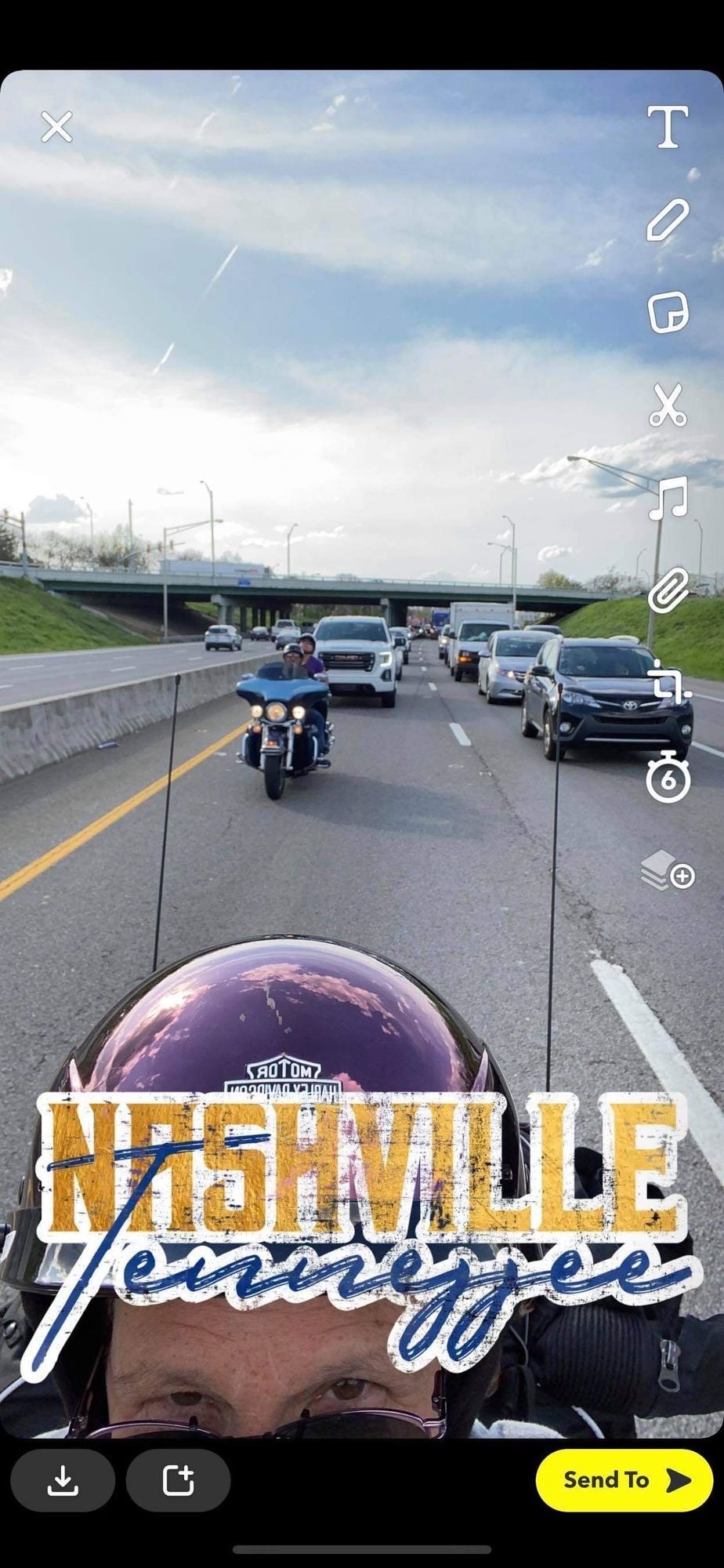The height and width of the screenshot is (1568, 724).
Task: Tap the Send To button
Action: (x=624, y=1480)
